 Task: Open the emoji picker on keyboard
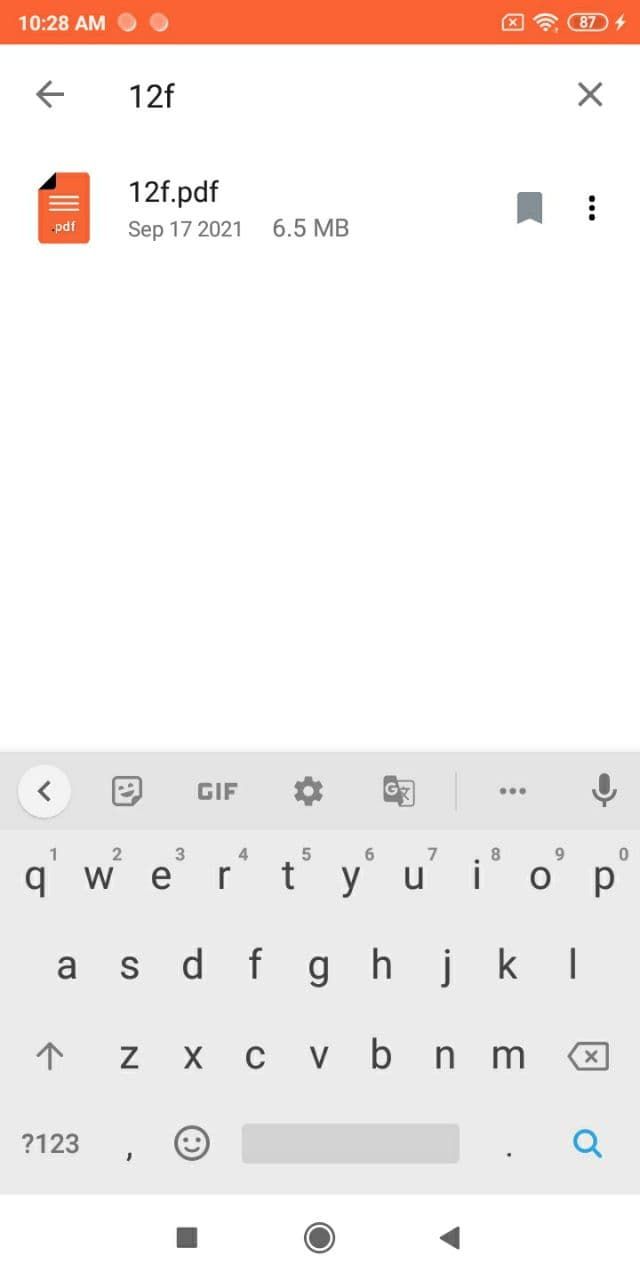point(192,1143)
